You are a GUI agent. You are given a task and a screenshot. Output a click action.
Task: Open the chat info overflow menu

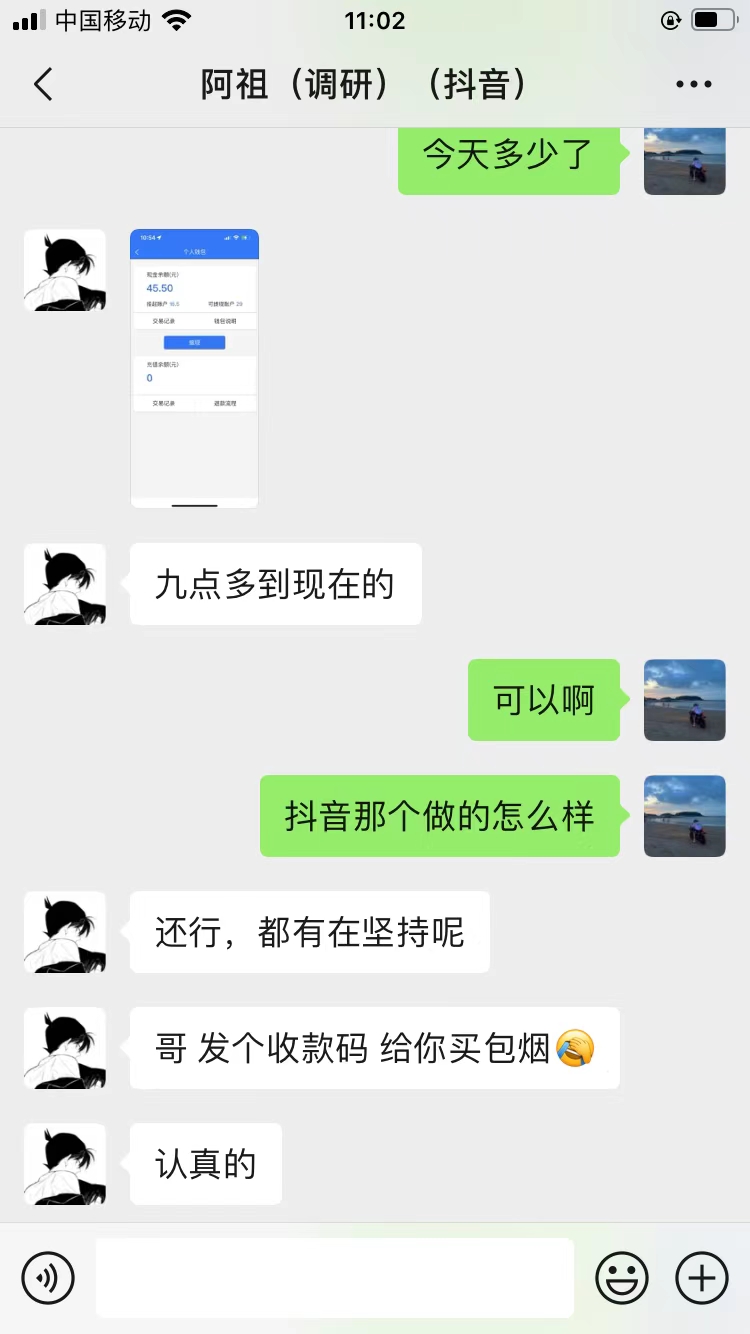(693, 85)
